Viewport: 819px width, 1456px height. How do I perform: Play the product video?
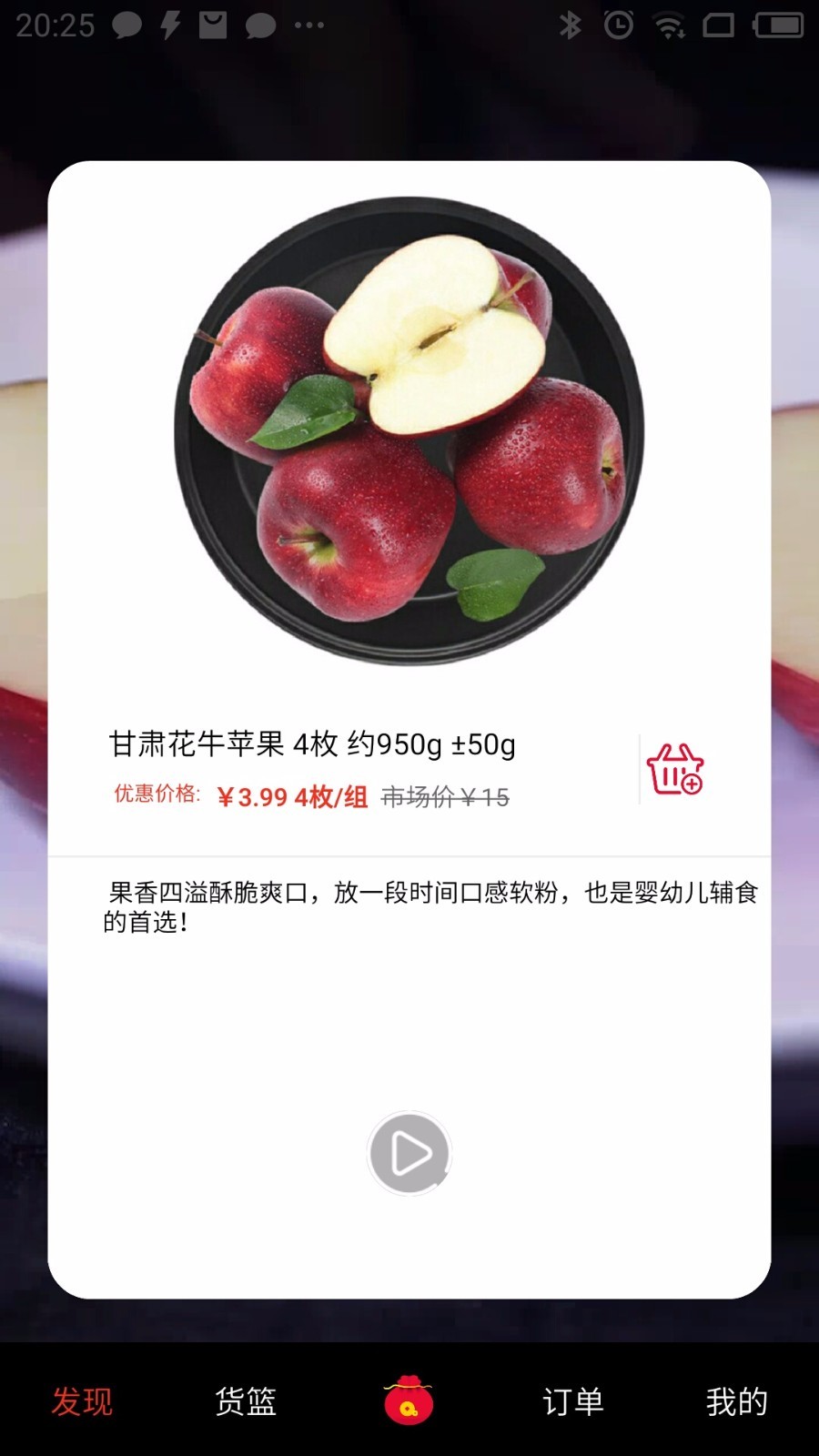(409, 1154)
